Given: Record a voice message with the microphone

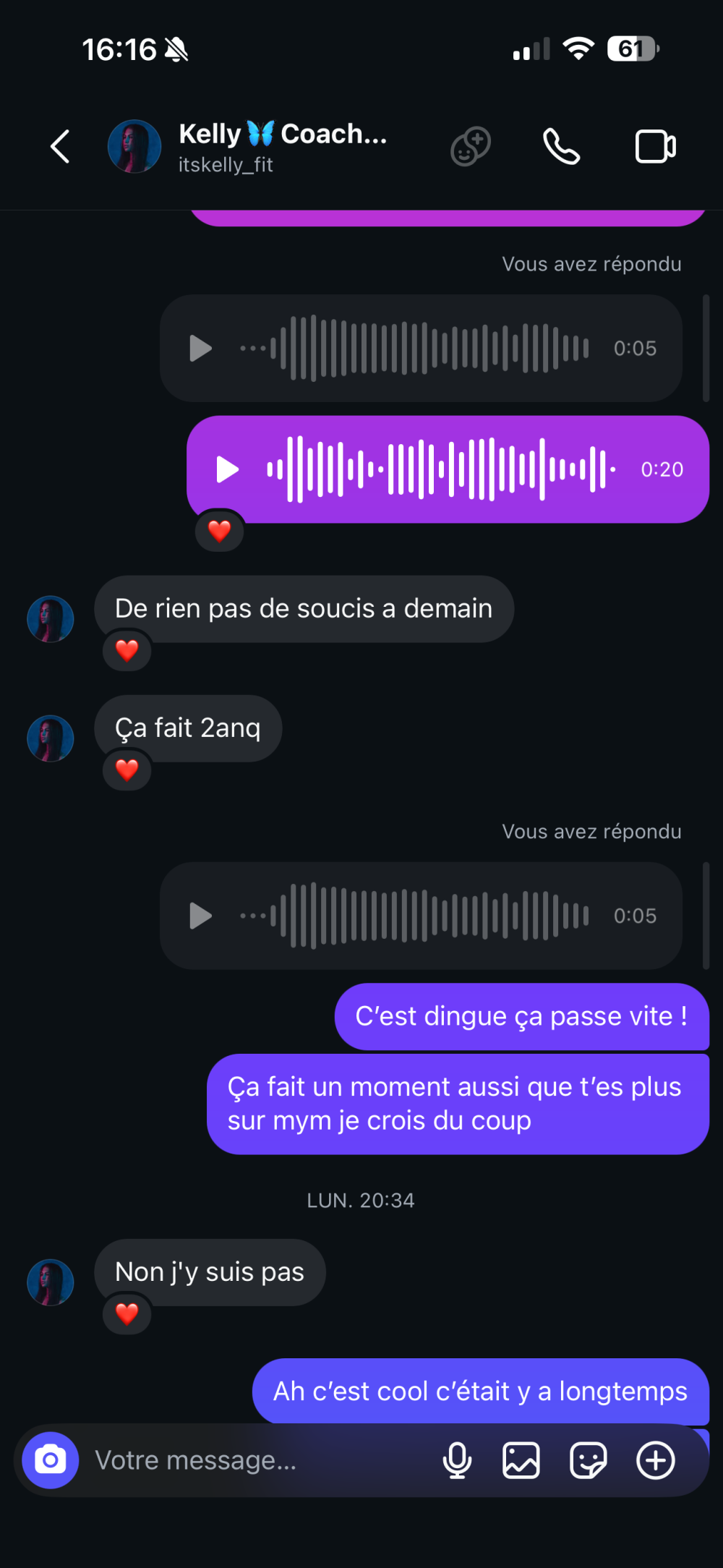Looking at the screenshot, I should coord(457,1460).
